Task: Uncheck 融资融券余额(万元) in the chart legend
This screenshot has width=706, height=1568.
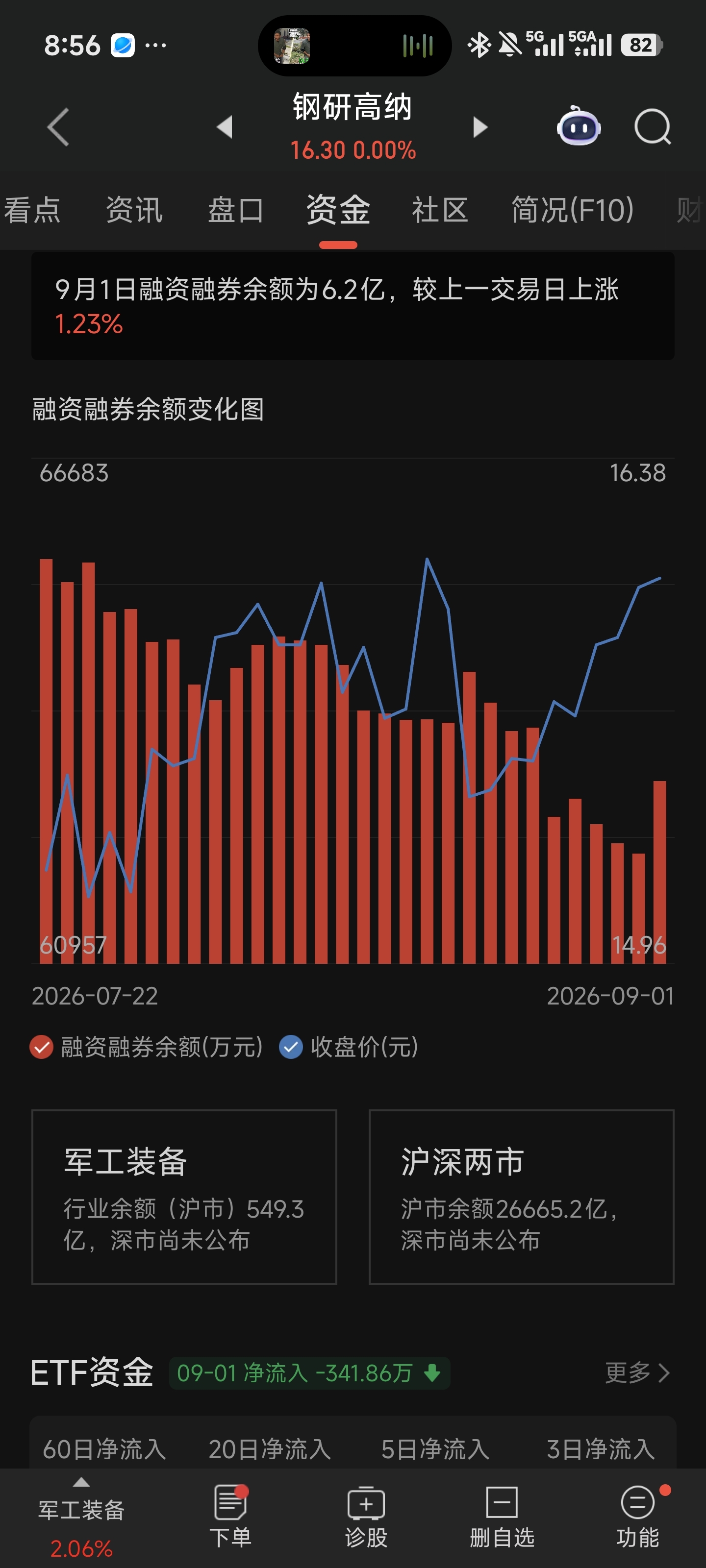Action: (147, 1047)
